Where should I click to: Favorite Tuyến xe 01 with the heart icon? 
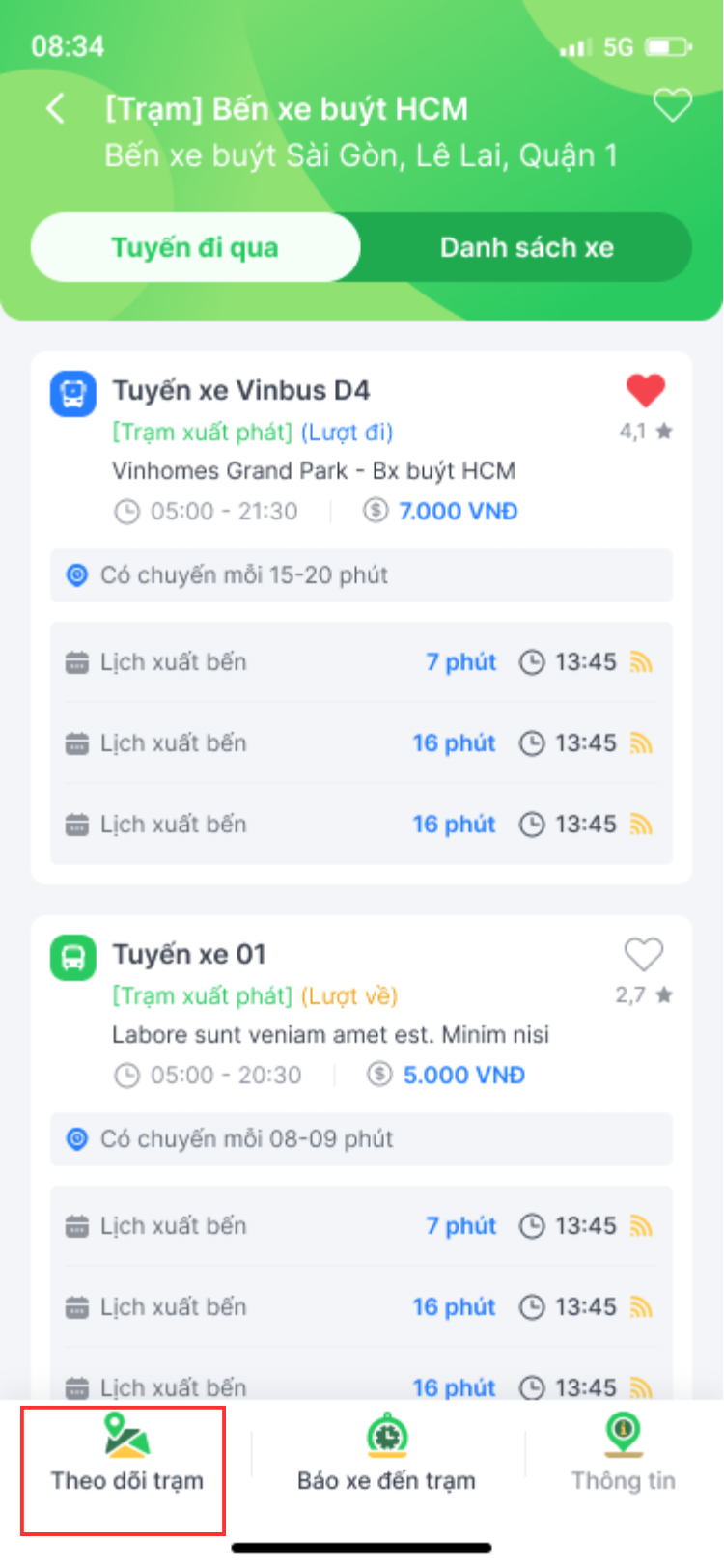pyautogui.click(x=644, y=954)
